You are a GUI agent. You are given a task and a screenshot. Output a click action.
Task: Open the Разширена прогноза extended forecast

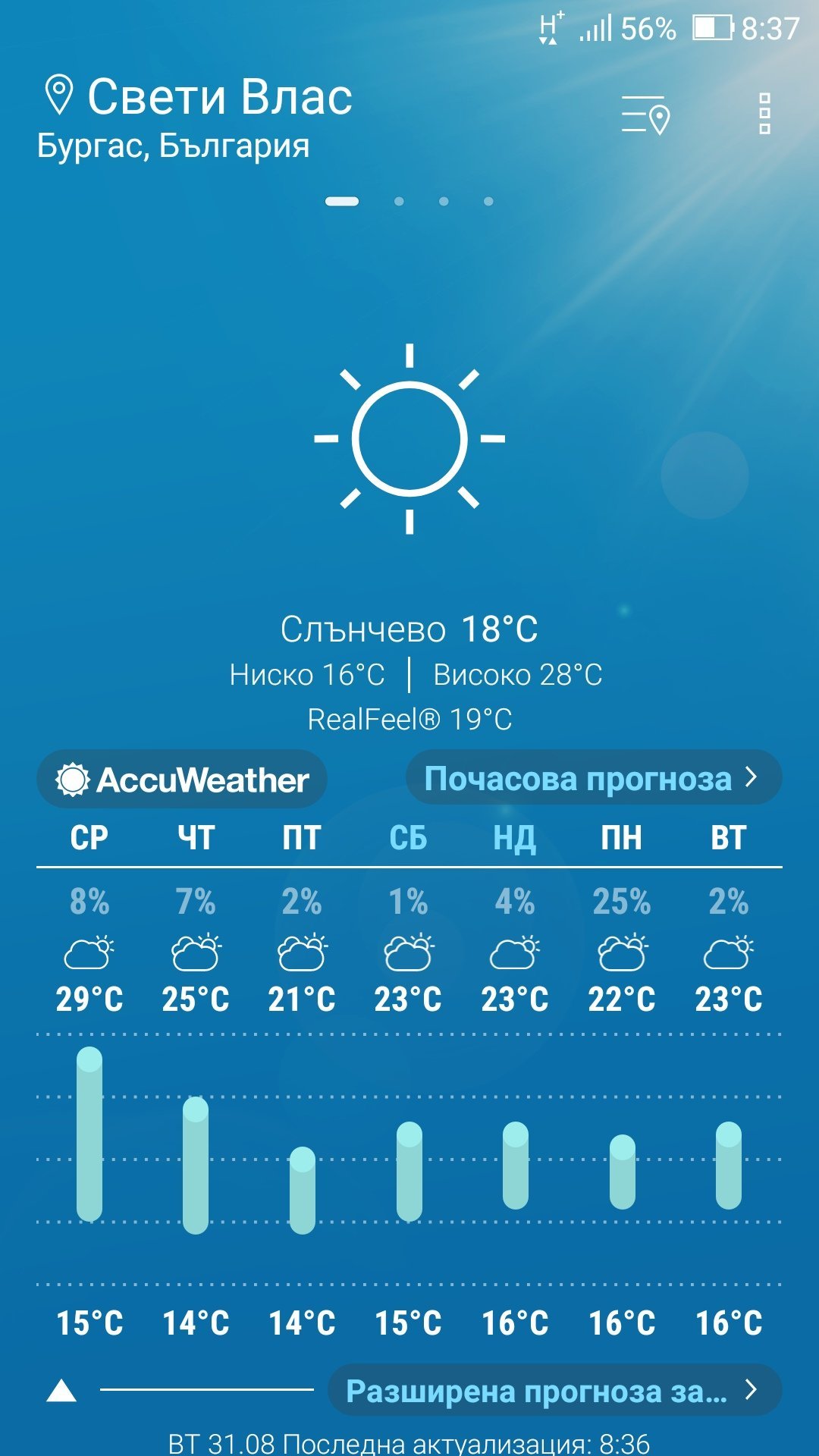[x=554, y=1391]
